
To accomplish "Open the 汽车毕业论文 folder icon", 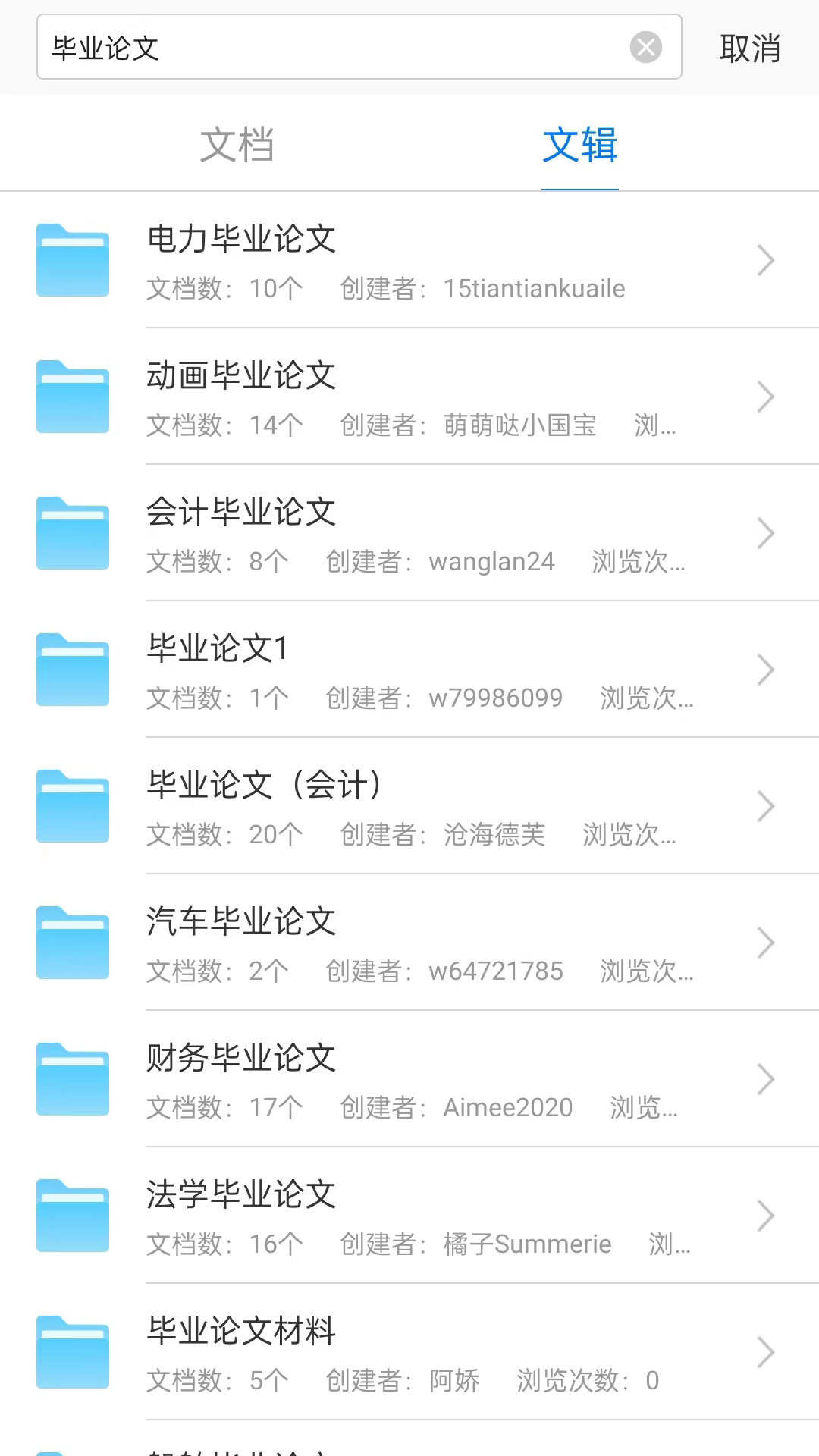I will coord(72,943).
